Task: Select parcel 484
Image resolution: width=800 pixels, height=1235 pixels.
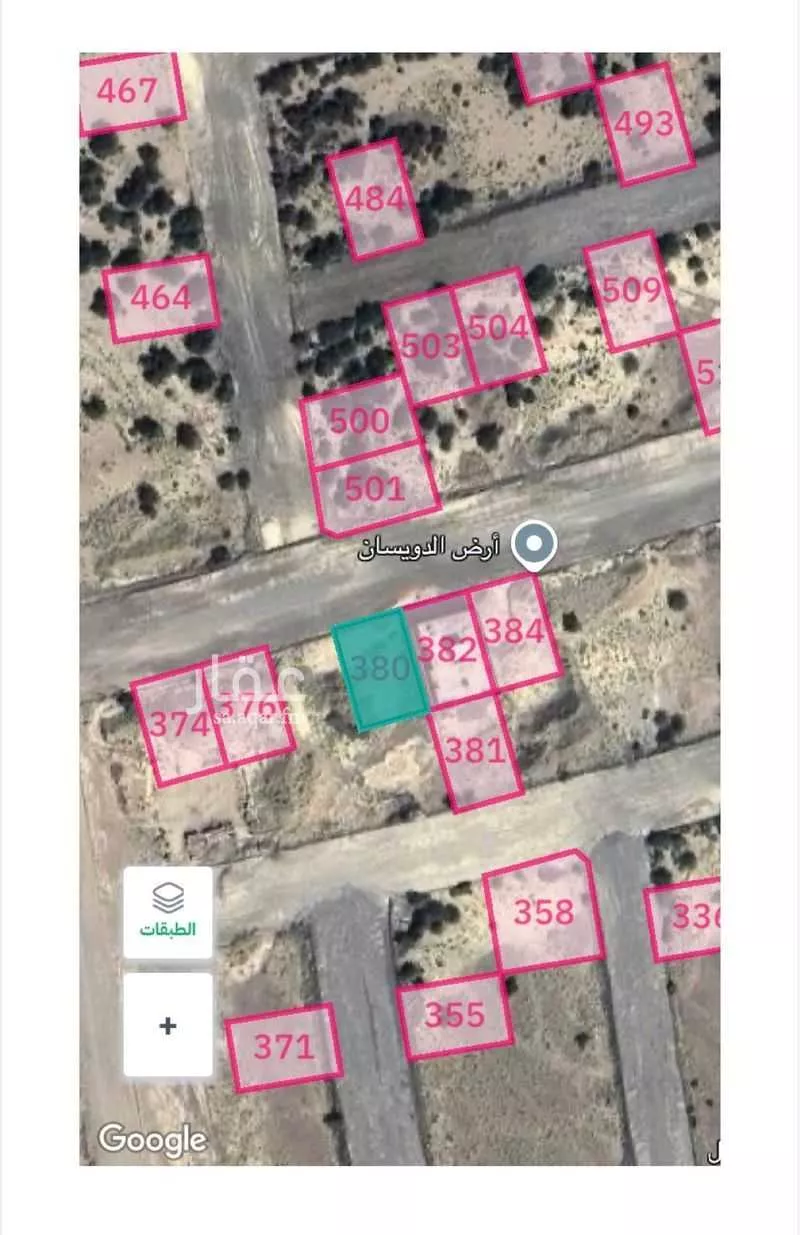Action: 376,198
